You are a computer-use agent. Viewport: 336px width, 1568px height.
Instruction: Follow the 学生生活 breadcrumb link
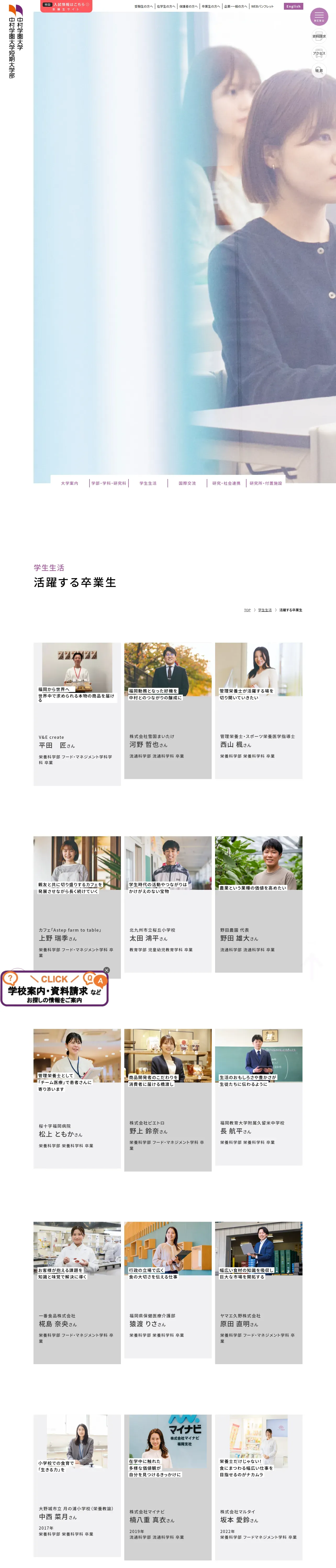click(265, 610)
